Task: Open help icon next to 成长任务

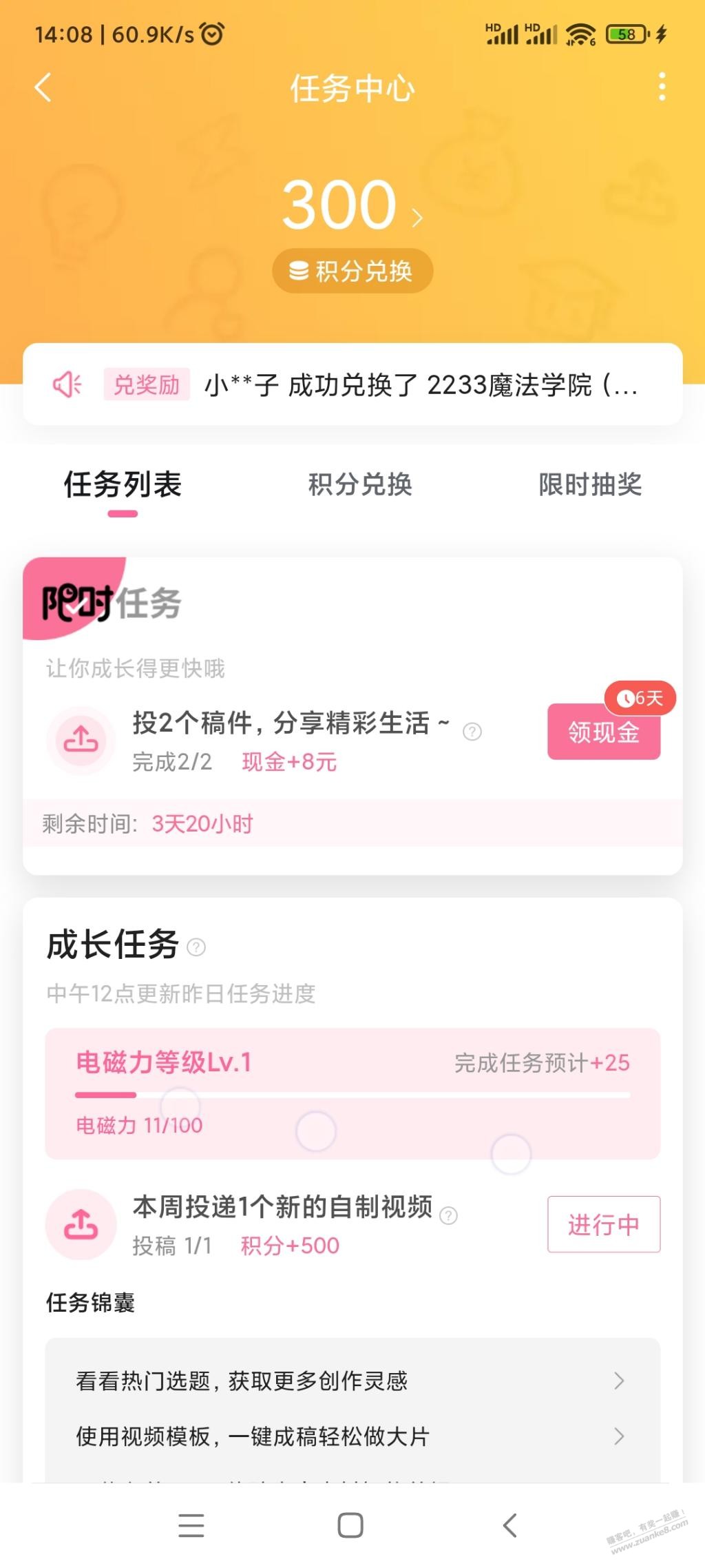Action: [196, 947]
